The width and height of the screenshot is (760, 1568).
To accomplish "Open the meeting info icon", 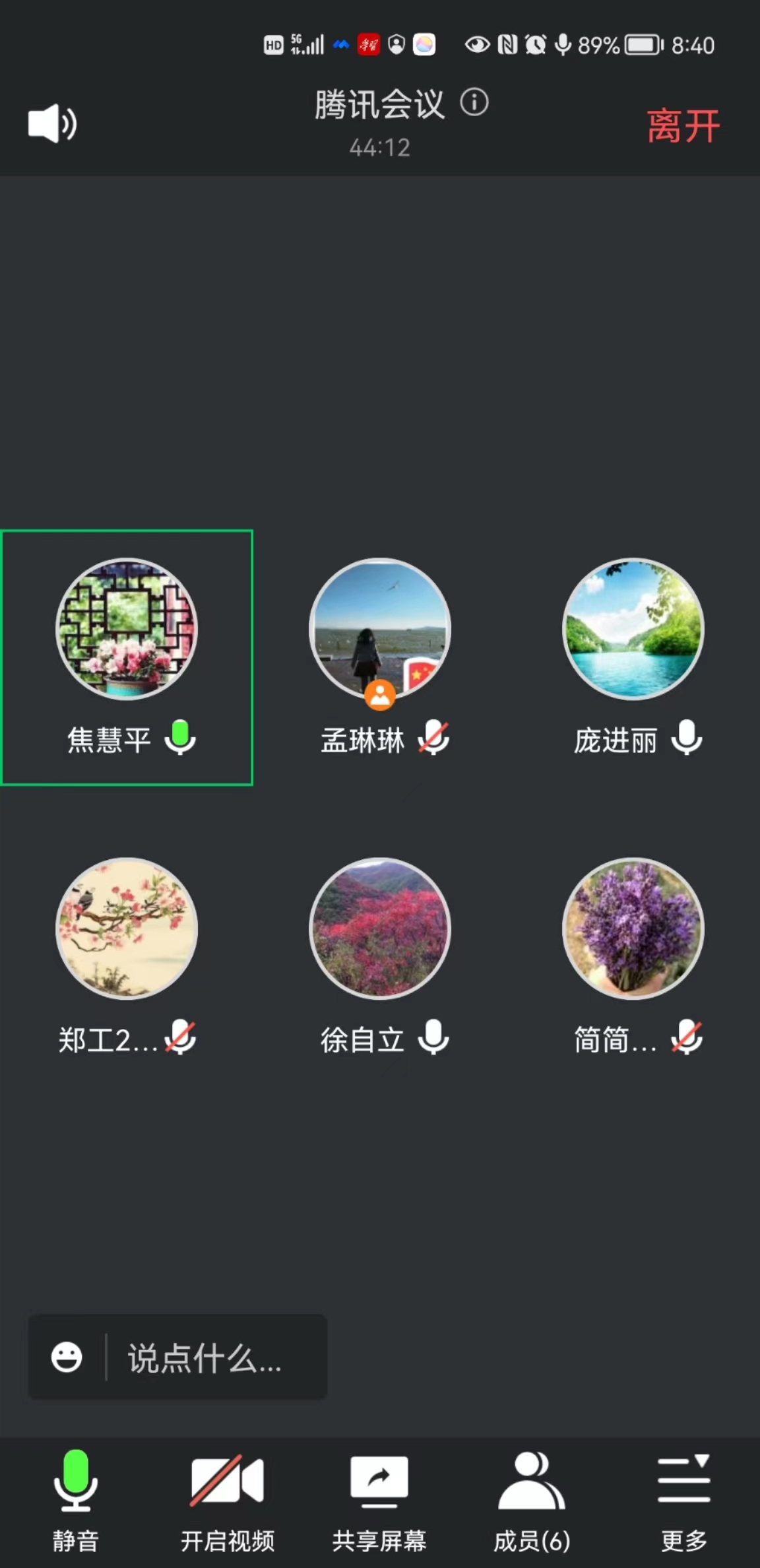I will pos(474,103).
